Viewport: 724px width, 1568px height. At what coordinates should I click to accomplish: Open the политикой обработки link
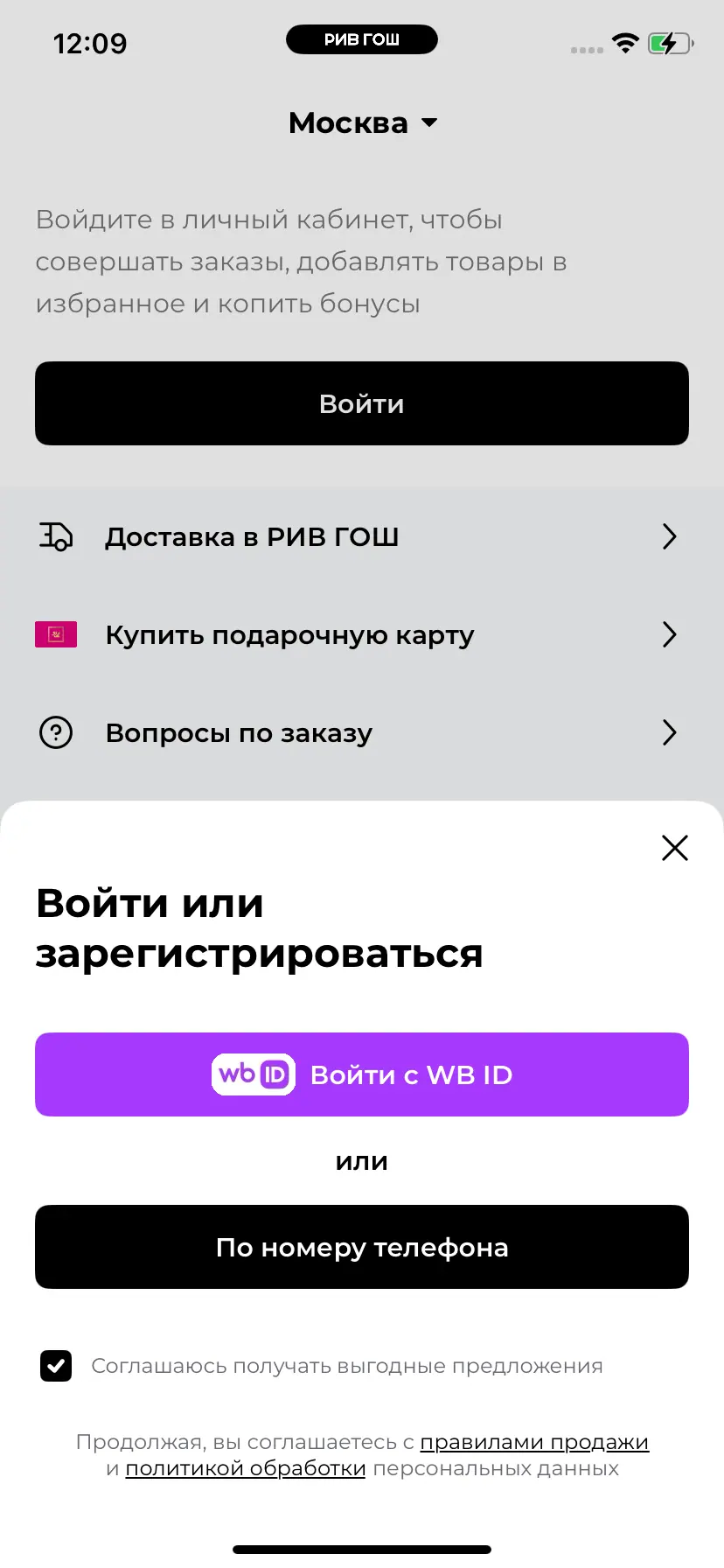246,1468
